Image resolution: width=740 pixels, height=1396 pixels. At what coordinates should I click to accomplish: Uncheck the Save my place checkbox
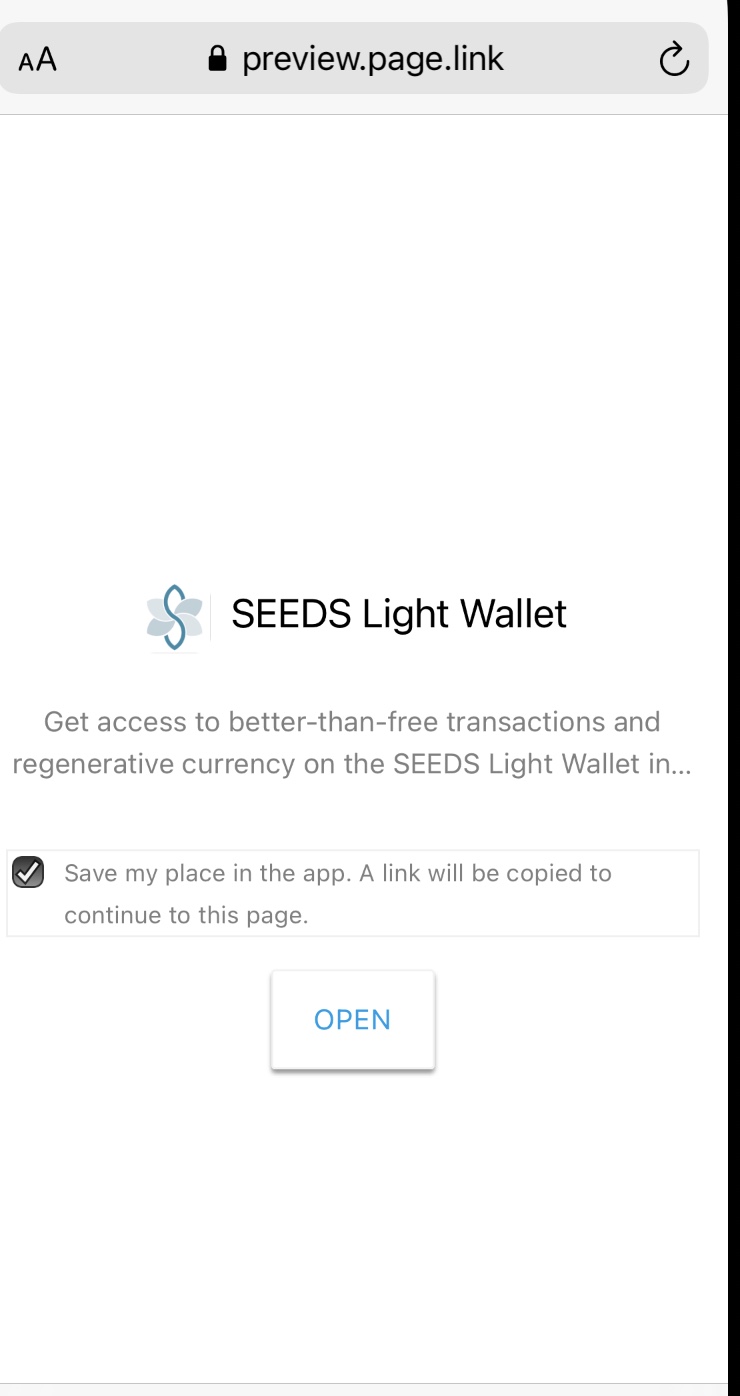pyautogui.click(x=28, y=873)
